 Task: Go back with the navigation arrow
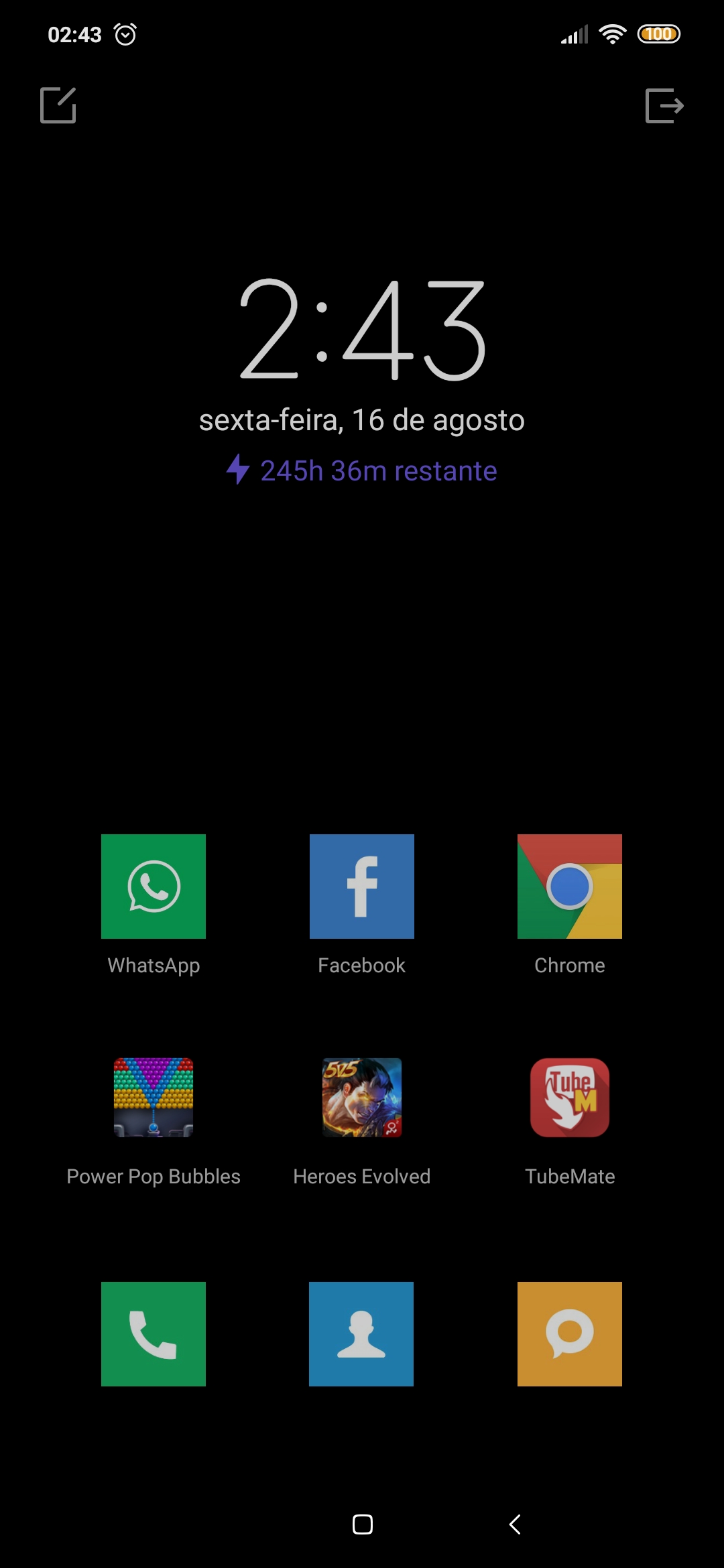[x=515, y=1524]
